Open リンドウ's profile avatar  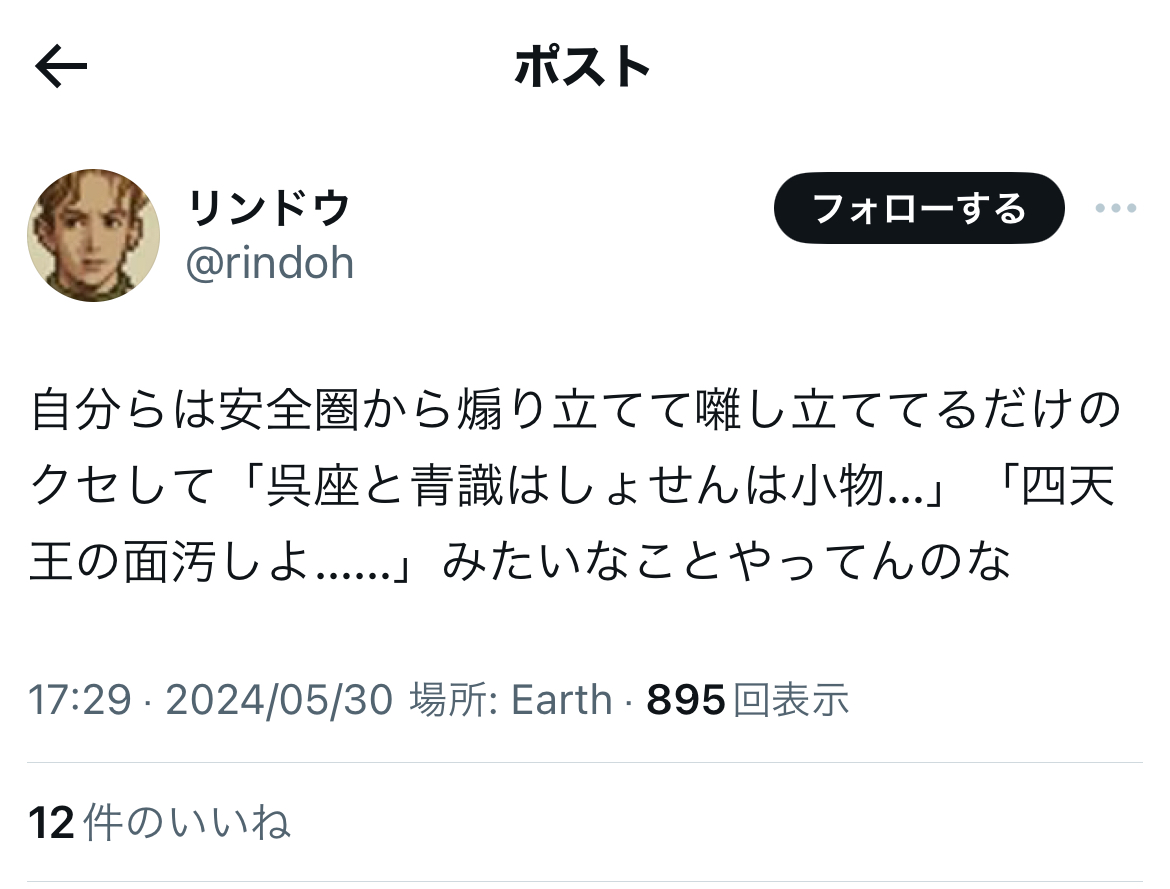click(93, 235)
